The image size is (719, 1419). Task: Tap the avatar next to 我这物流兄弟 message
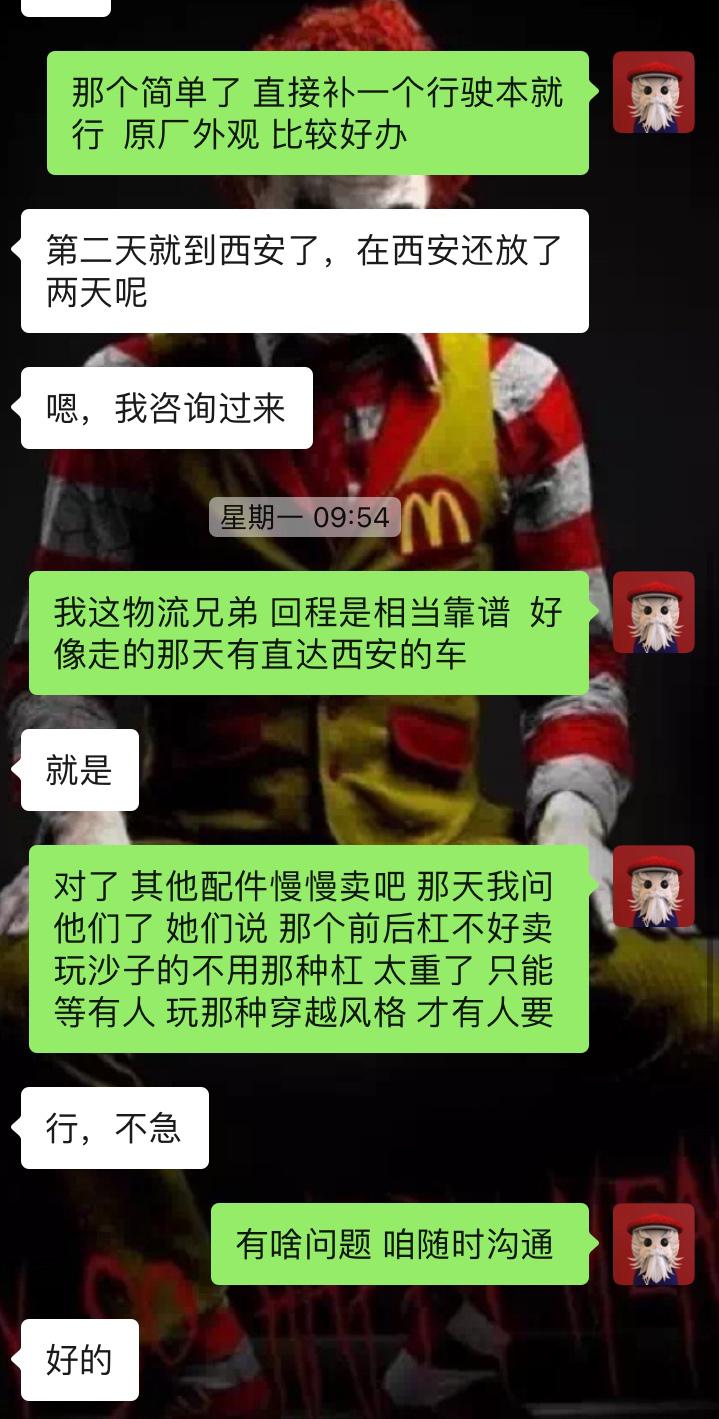[653, 613]
